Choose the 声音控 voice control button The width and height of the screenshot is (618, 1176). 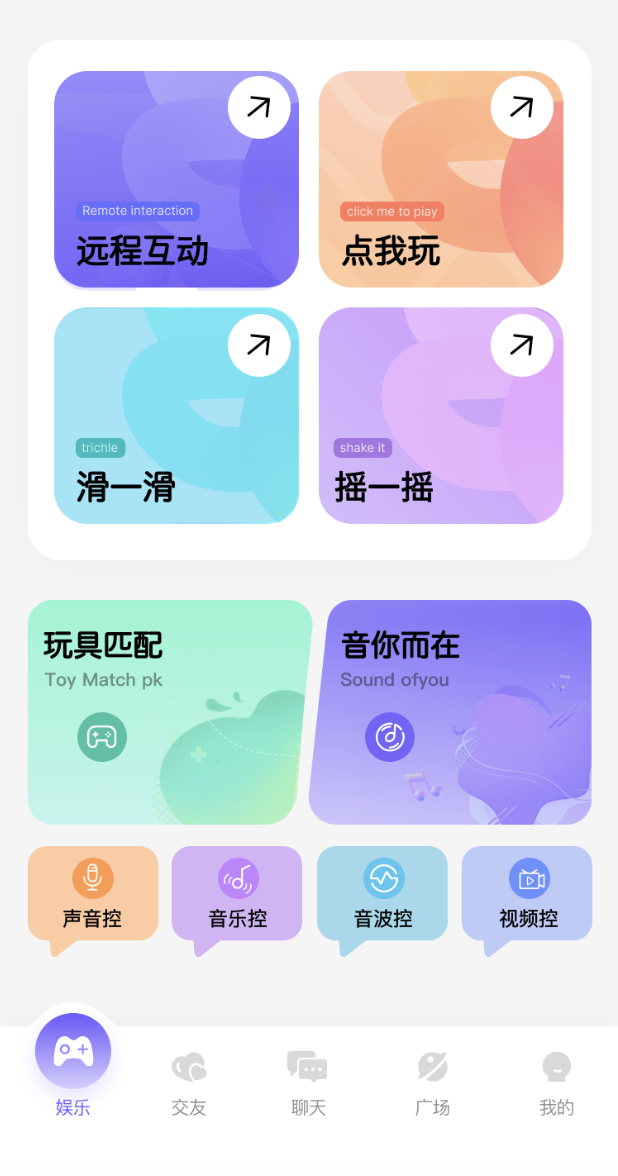[93, 895]
